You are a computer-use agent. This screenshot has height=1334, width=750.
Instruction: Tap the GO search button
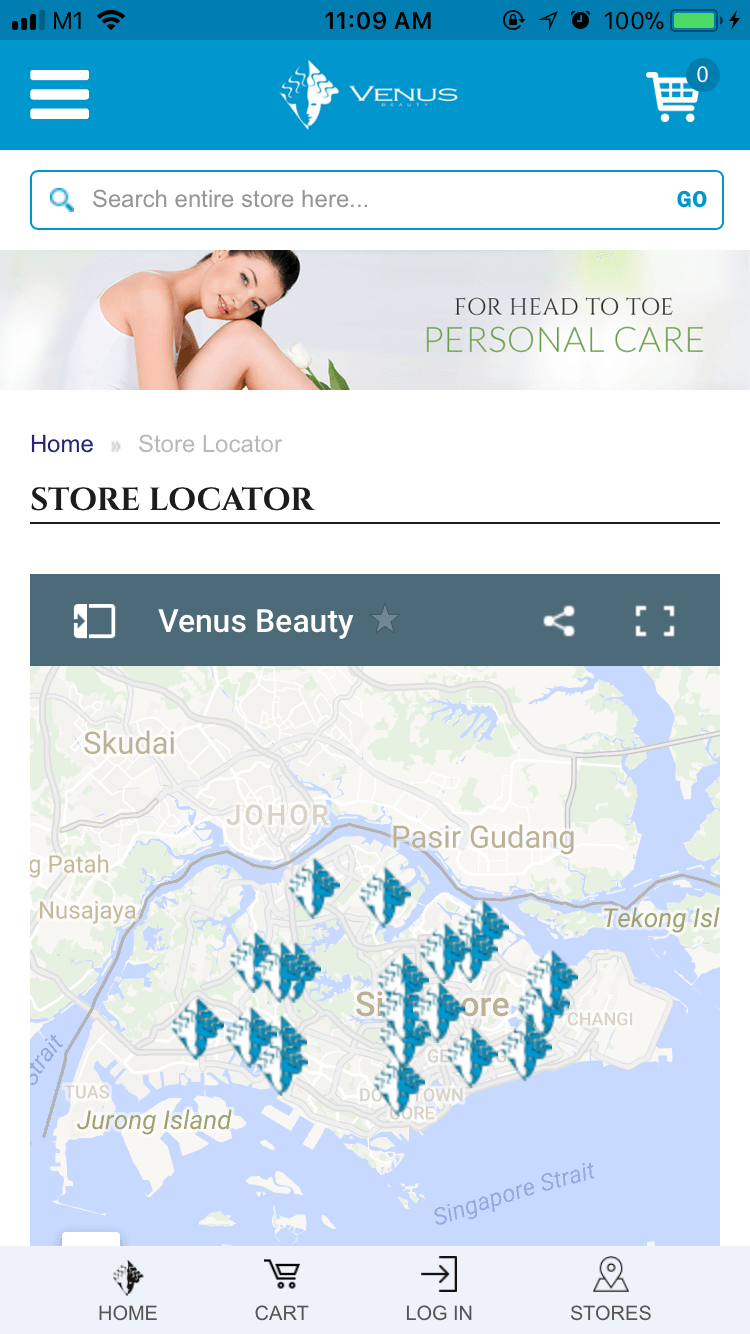[691, 200]
